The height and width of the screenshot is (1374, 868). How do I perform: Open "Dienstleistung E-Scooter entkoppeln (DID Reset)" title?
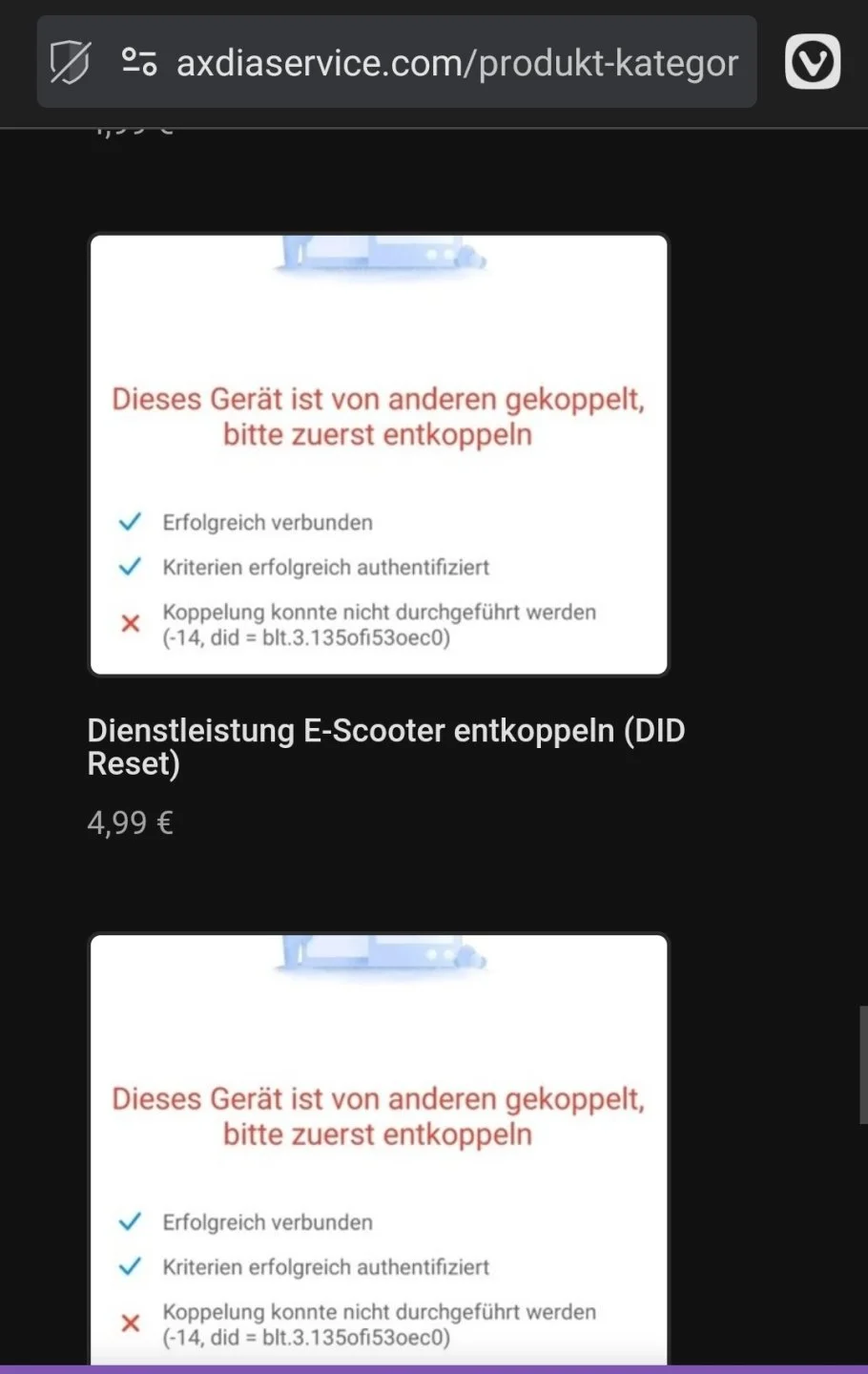pos(385,746)
